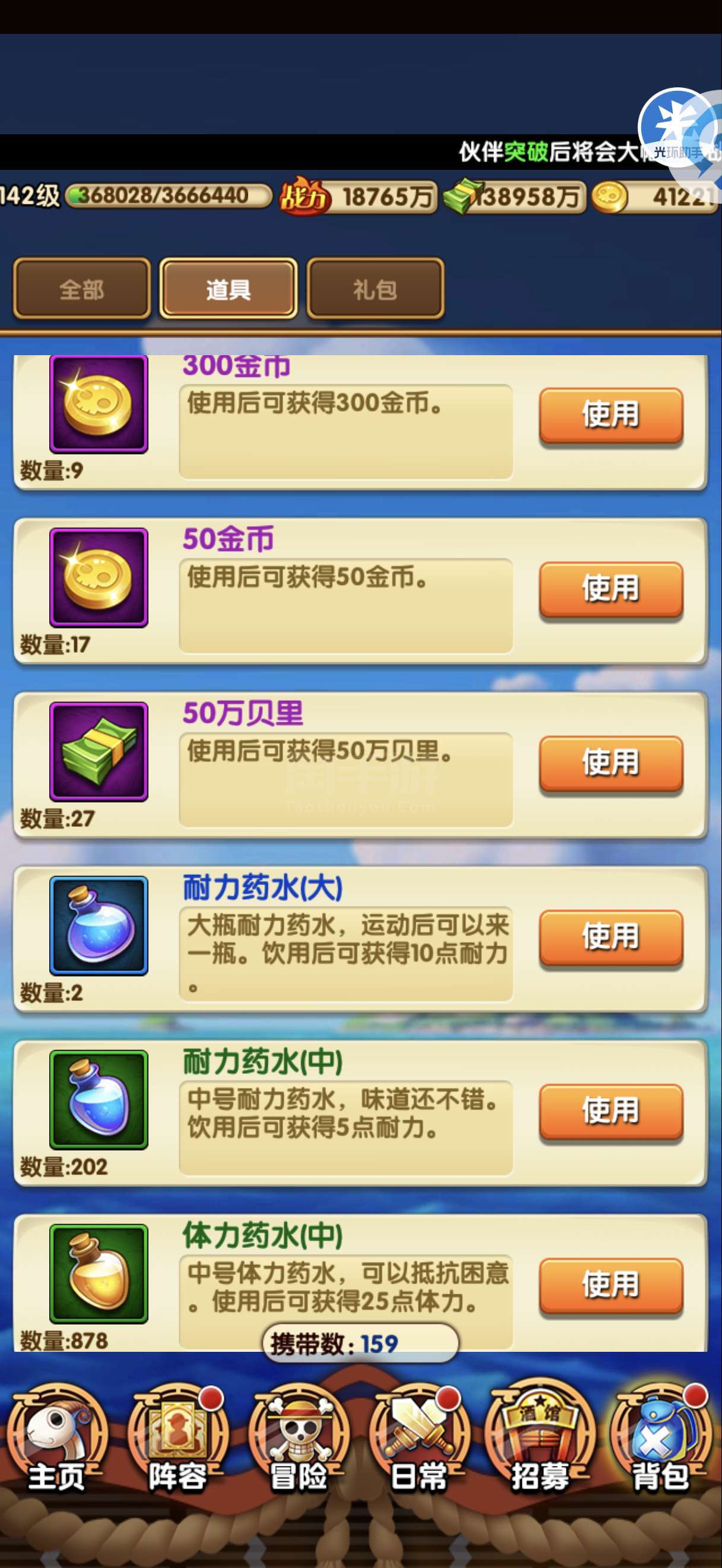Use the 300金币 item
Screen dimensions: 722x1568
pyautogui.click(x=611, y=415)
